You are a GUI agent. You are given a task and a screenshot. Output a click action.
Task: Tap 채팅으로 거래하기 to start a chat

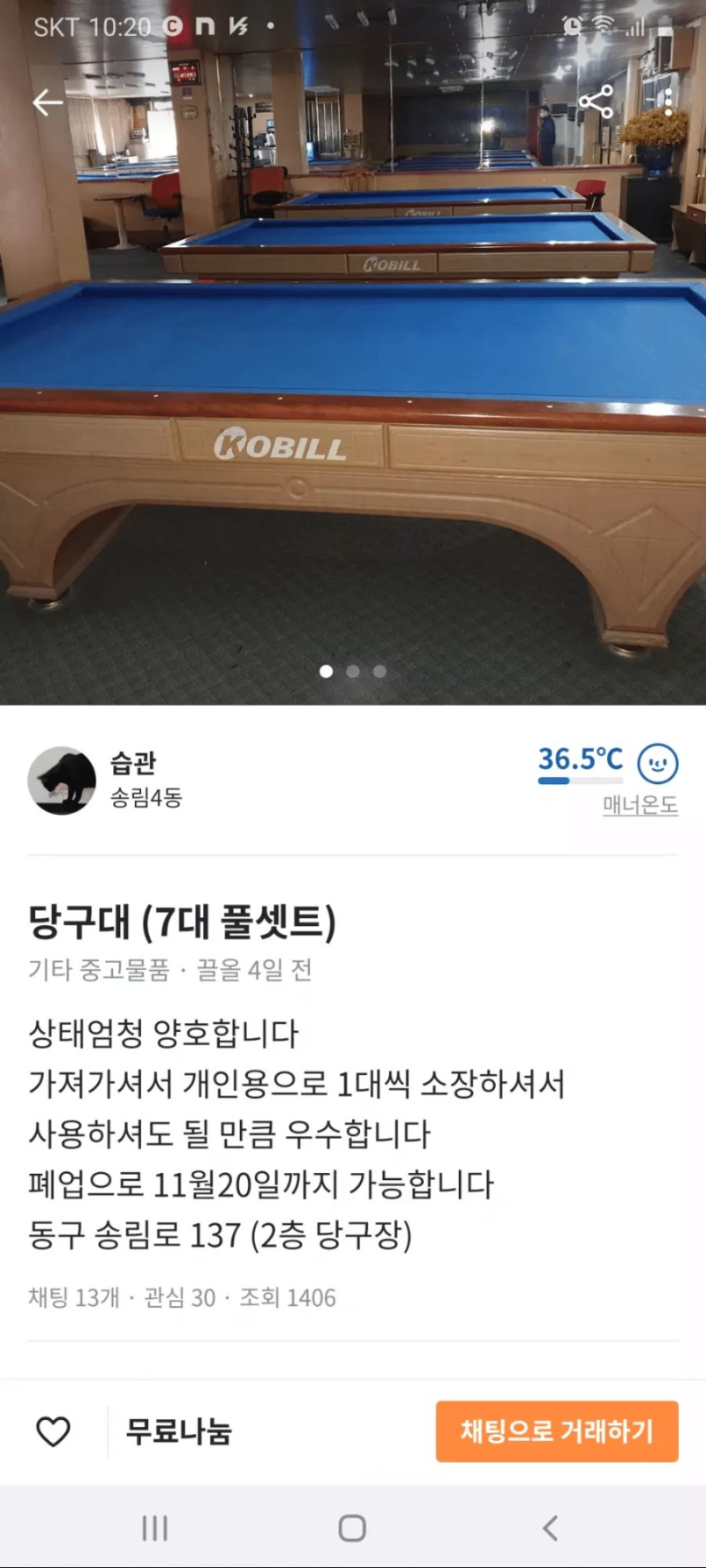pyautogui.click(x=557, y=1431)
